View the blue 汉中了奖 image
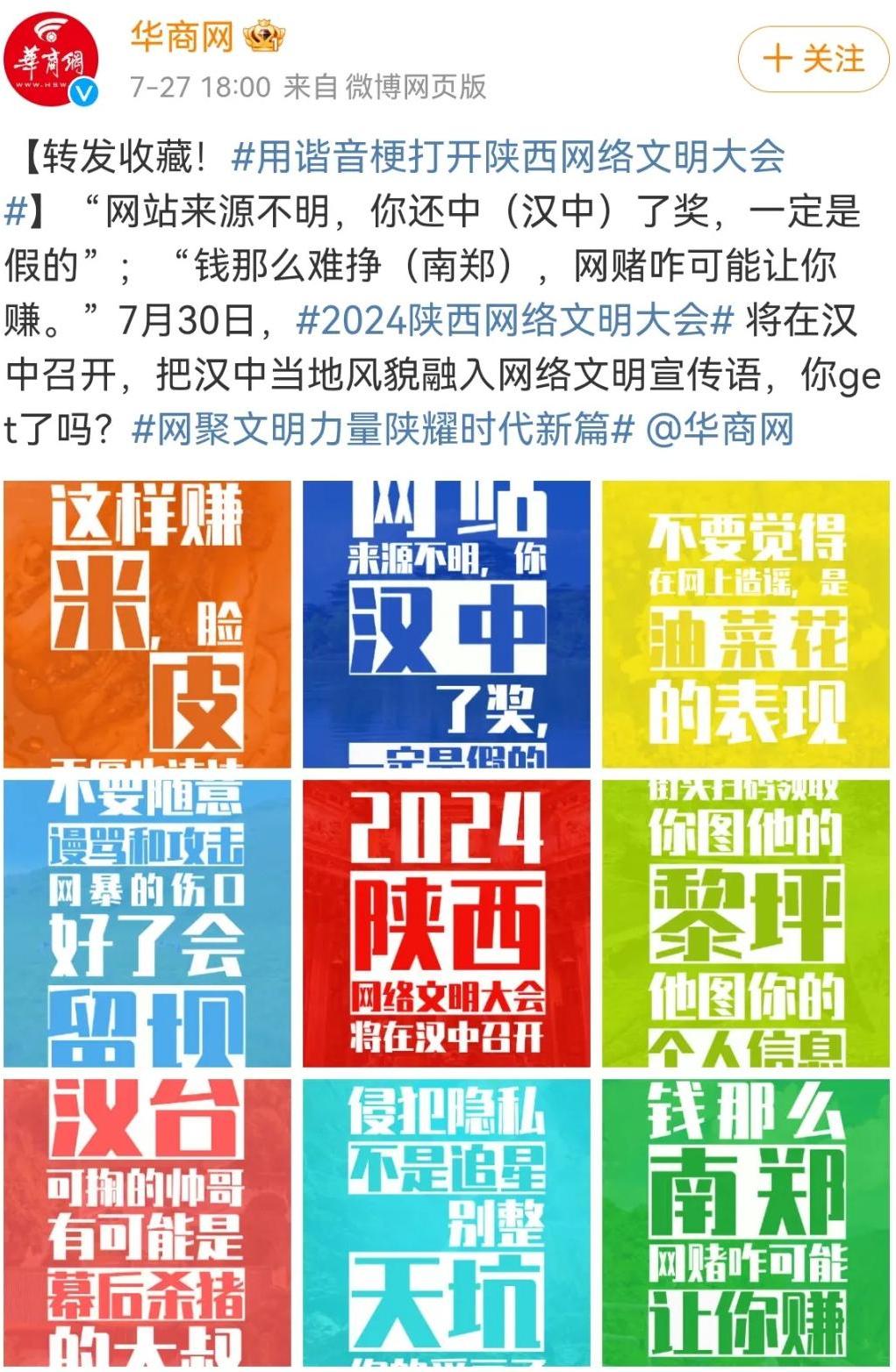 pyautogui.click(x=447, y=624)
